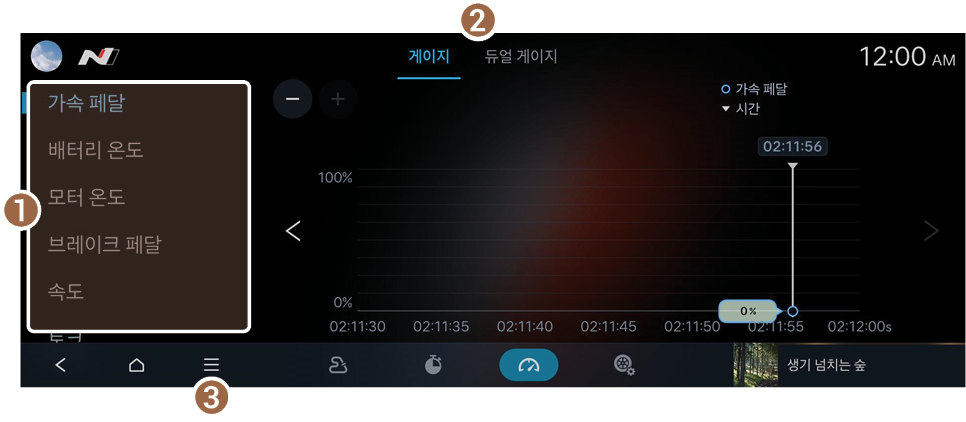Select 배터리 온도 item
Screen dimensions: 966x422
coord(95,150)
